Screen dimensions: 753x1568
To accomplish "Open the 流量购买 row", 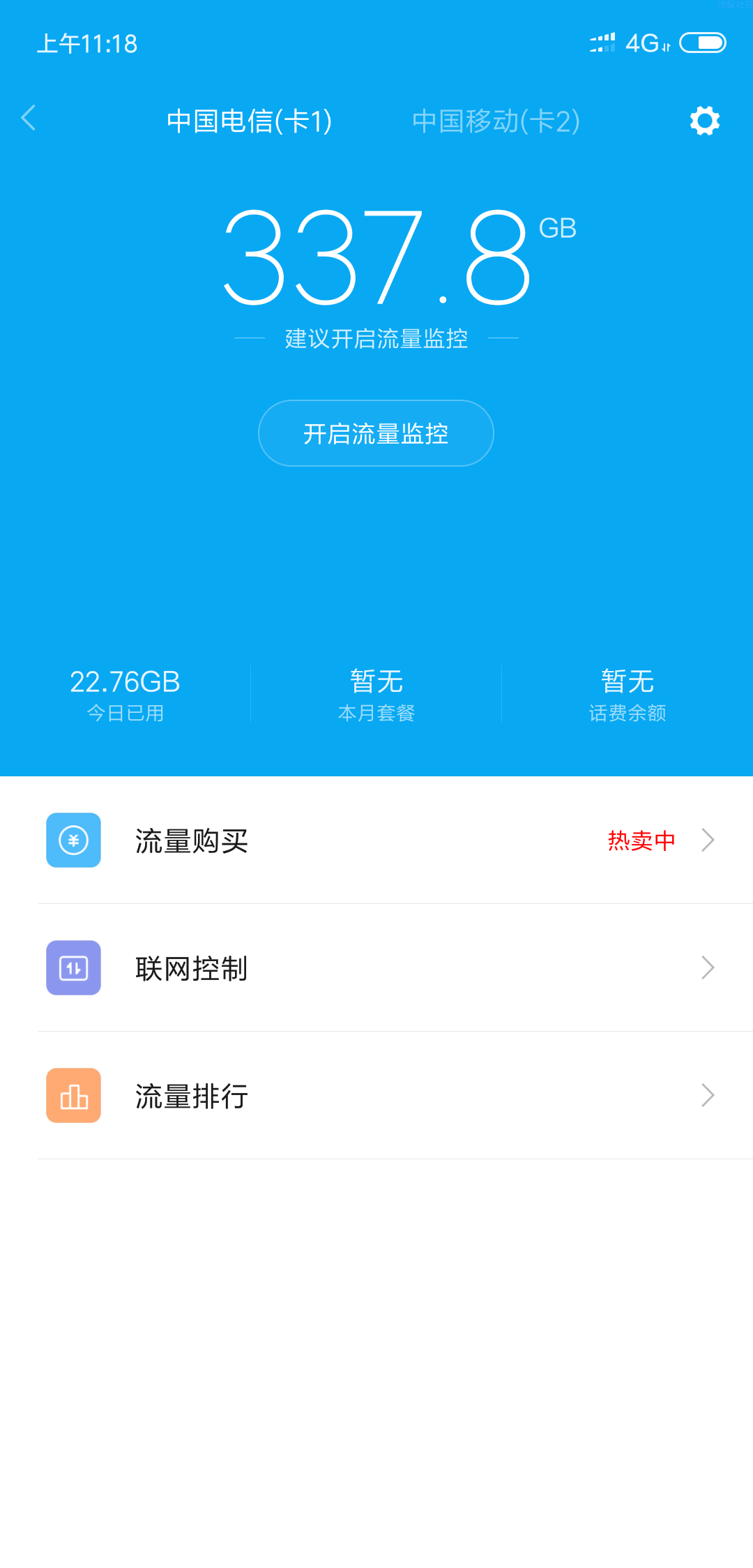I will click(x=376, y=840).
